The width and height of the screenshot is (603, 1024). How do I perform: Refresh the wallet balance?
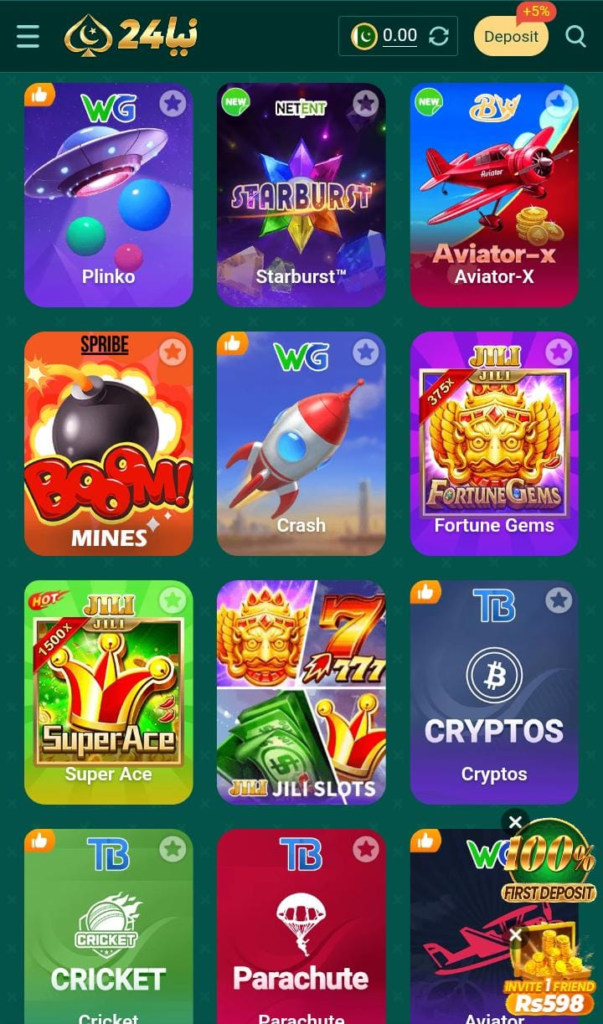tap(438, 37)
